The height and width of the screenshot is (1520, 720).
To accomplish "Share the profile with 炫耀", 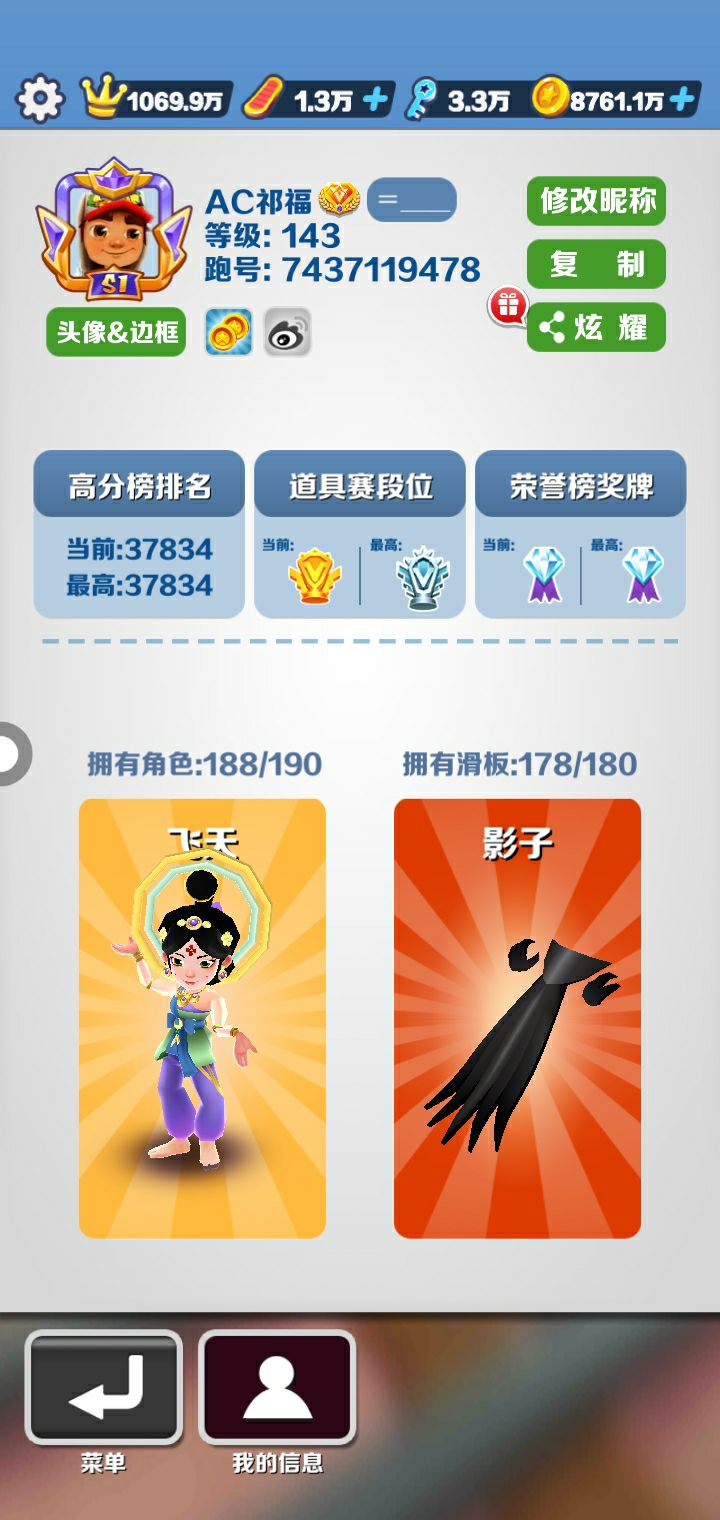I will (596, 327).
